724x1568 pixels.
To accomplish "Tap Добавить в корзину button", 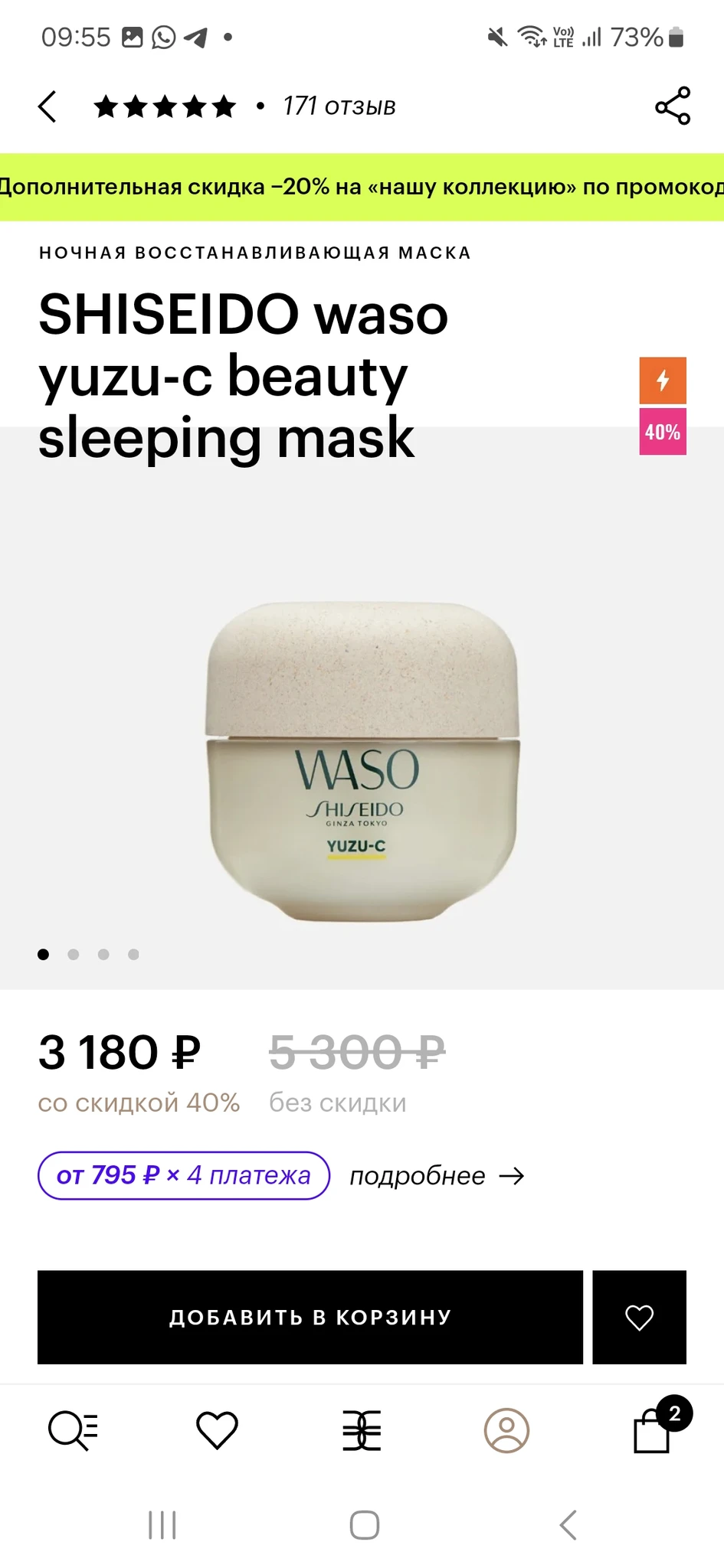I will click(x=310, y=1317).
